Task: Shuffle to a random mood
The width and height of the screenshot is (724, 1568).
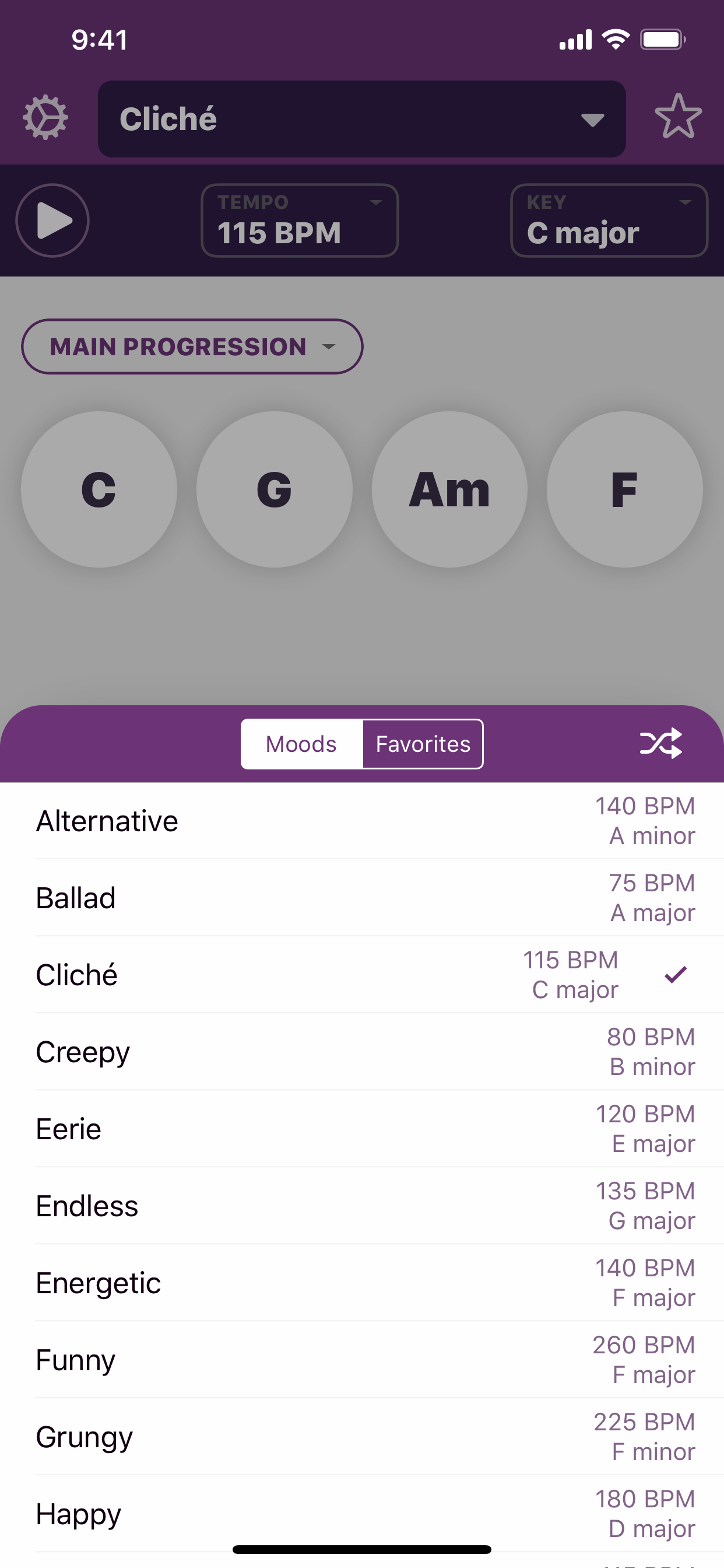Action: click(x=660, y=743)
